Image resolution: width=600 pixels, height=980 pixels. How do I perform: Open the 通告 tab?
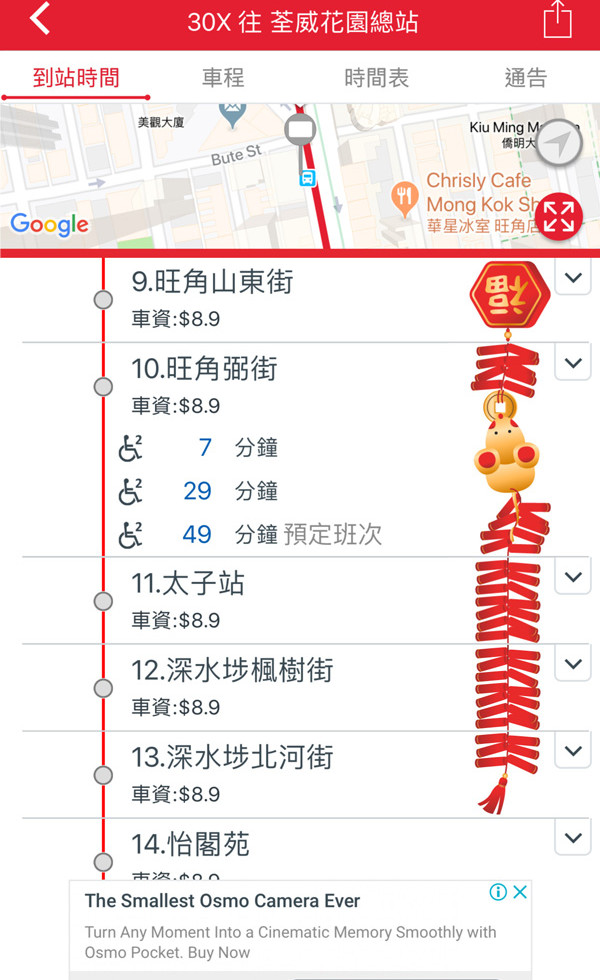(525, 78)
